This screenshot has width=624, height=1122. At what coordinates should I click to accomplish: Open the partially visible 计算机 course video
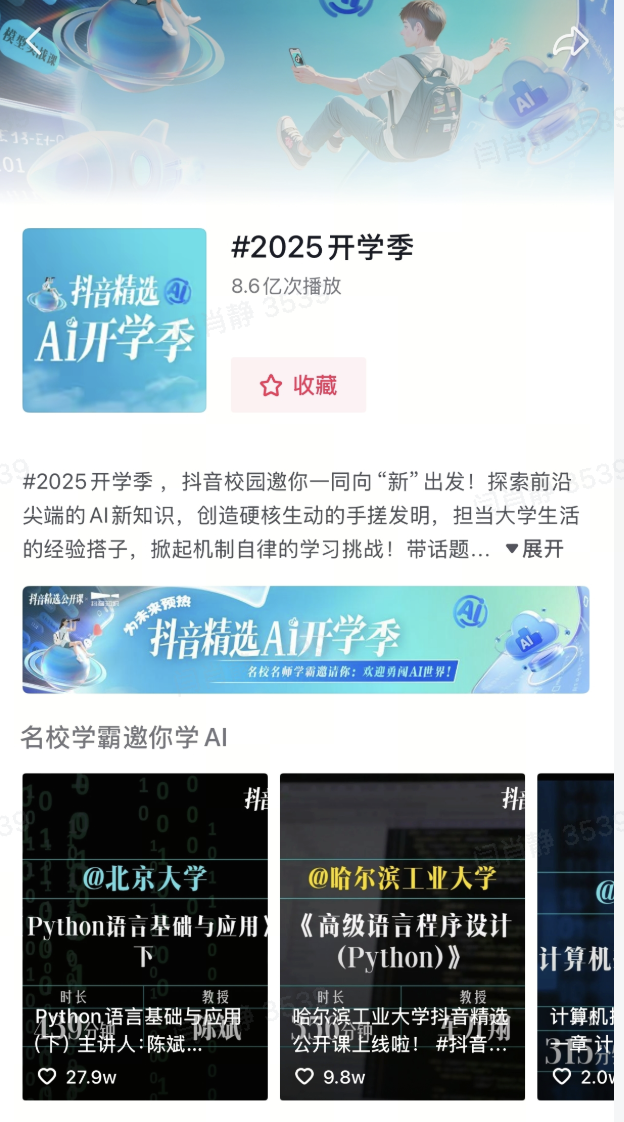576,935
